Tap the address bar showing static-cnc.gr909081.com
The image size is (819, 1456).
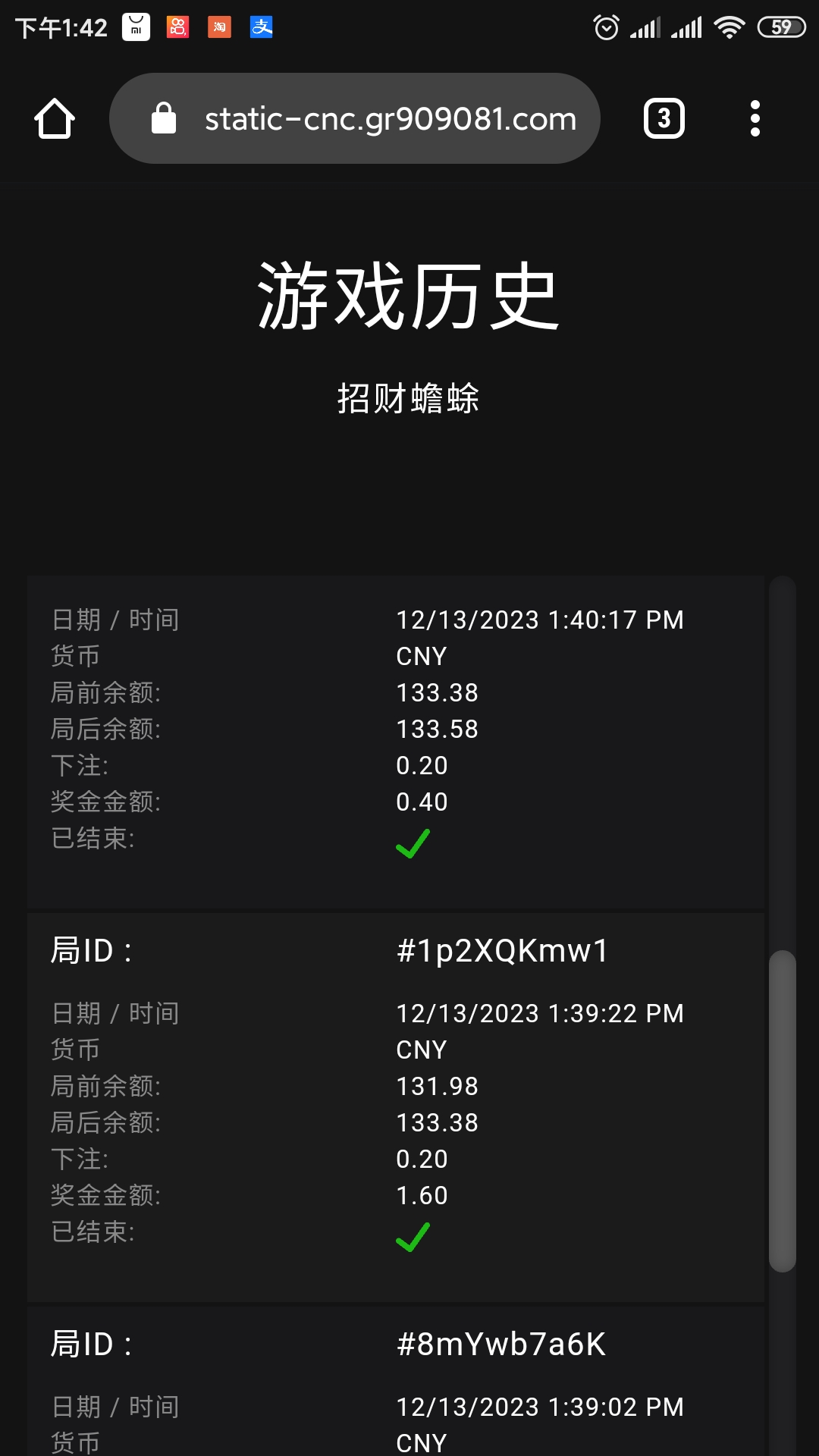pyautogui.click(x=355, y=119)
